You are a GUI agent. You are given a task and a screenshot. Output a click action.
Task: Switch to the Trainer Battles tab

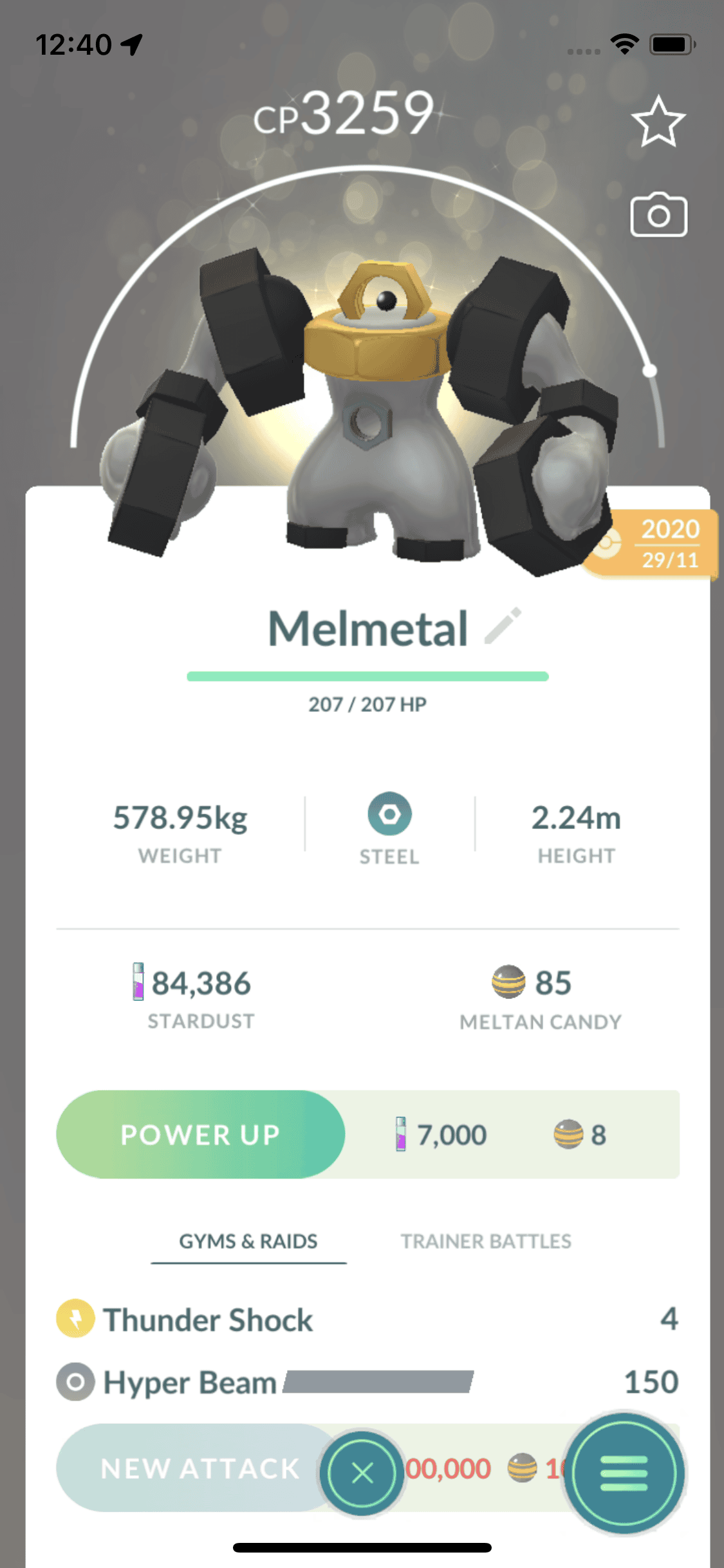[x=486, y=1241]
